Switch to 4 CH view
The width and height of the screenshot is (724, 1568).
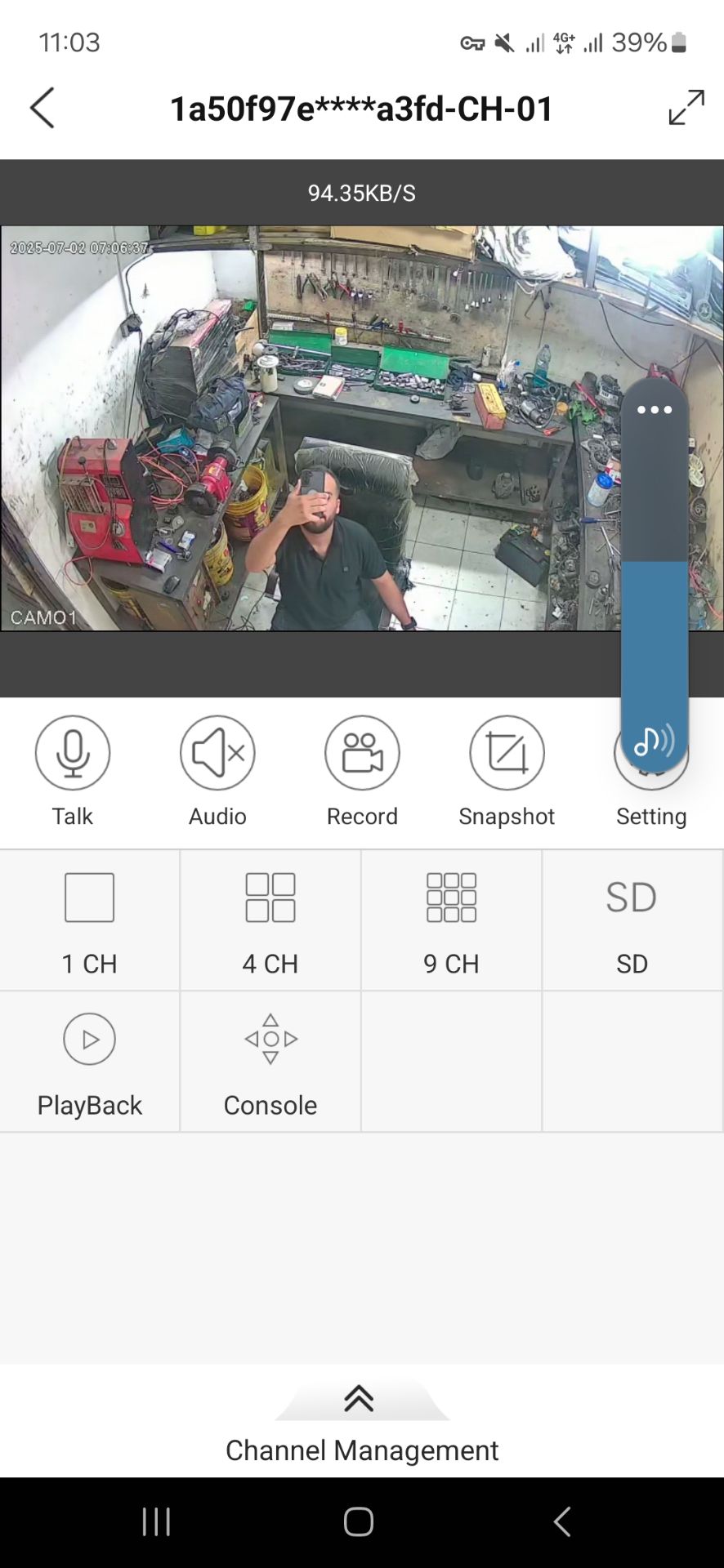pos(270,920)
